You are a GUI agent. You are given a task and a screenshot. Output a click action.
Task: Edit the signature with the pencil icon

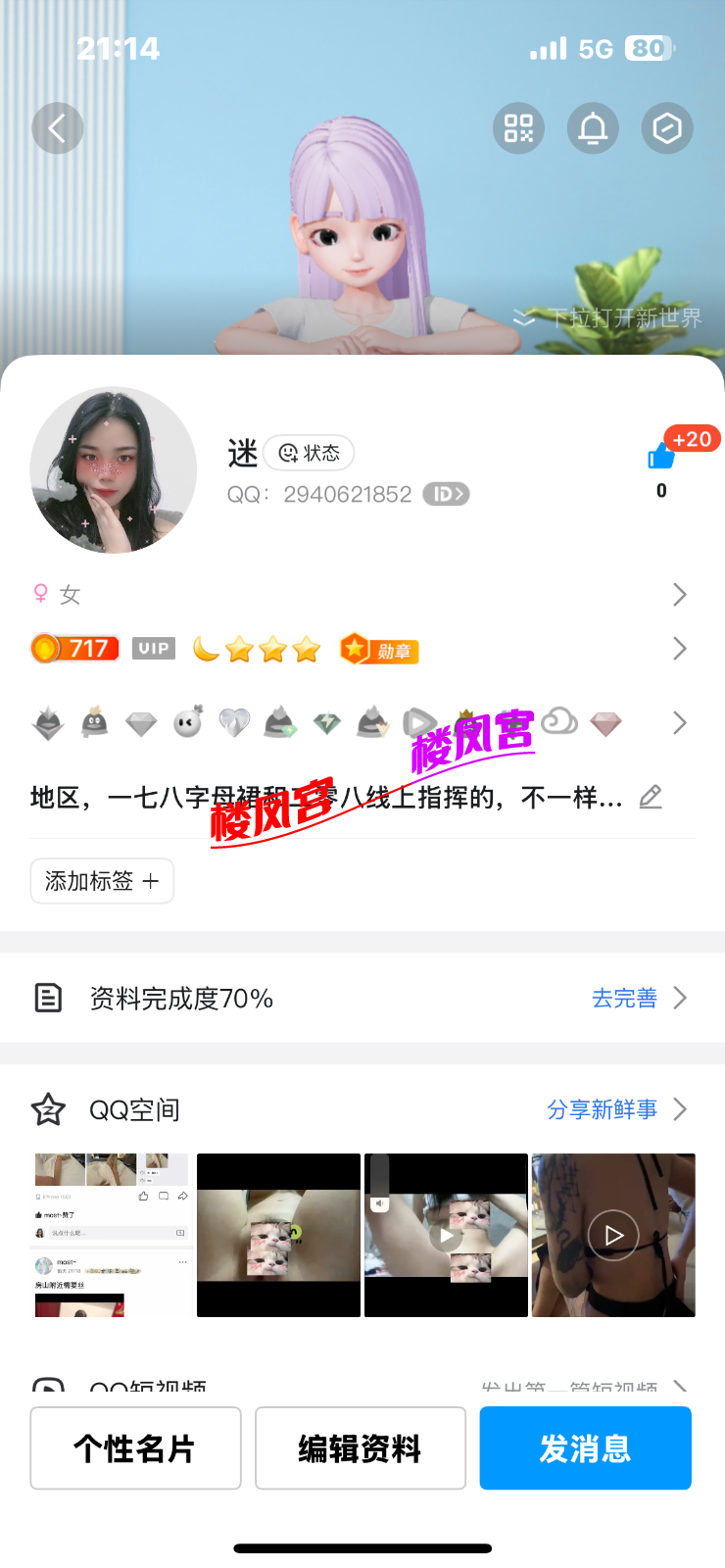coord(651,797)
